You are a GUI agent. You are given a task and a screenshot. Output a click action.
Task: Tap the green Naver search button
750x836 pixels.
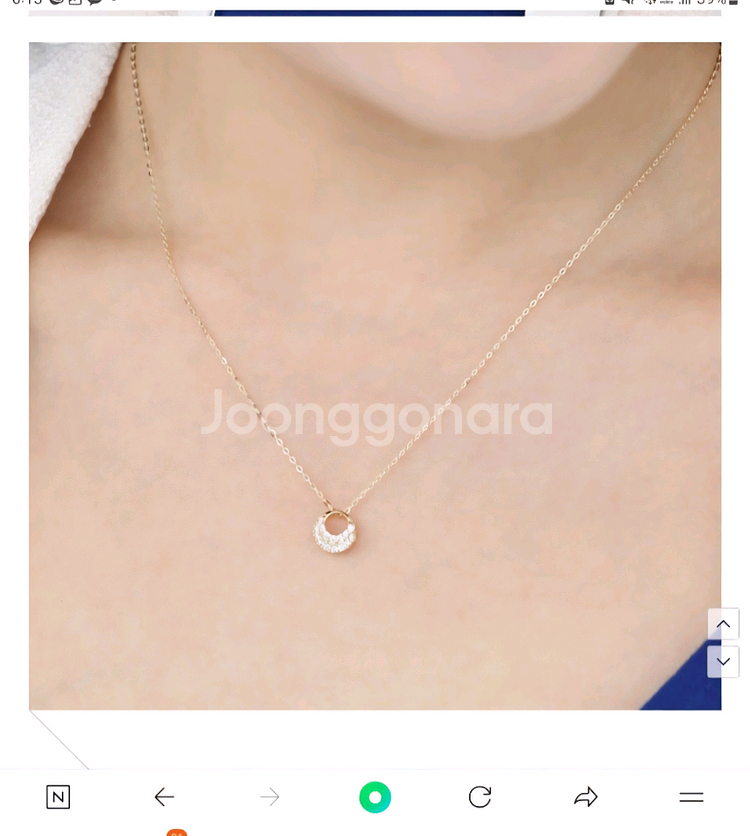tap(375, 797)
